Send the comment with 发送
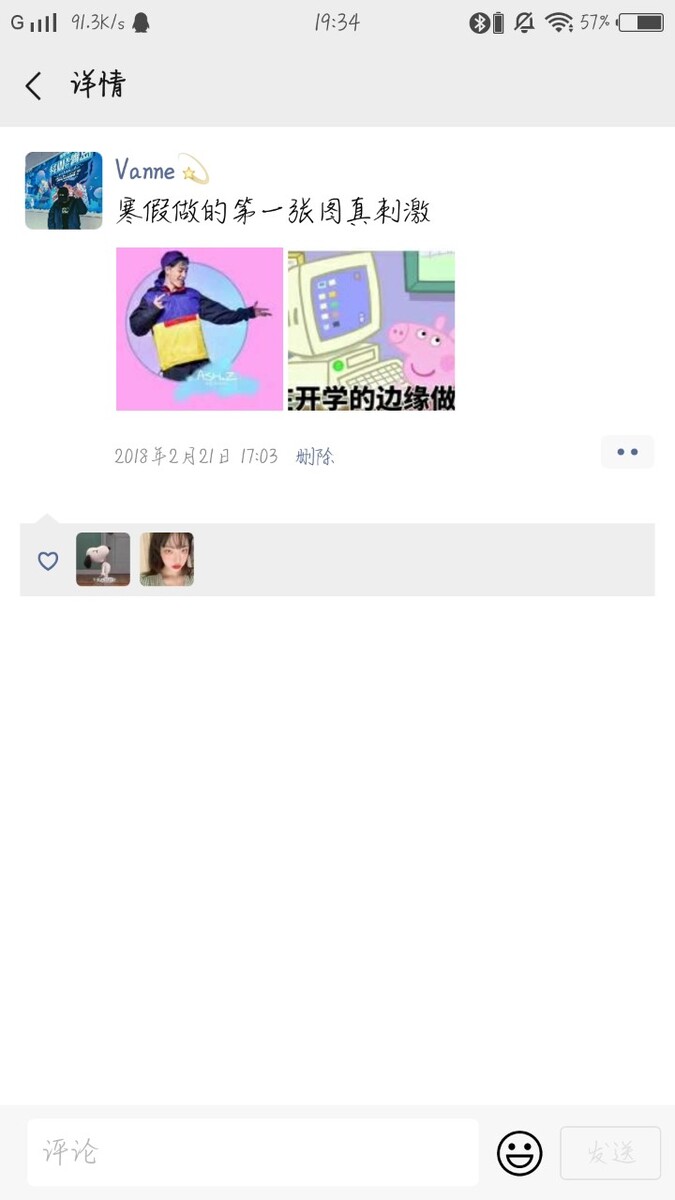The height and width of the screenshot is (1200, 675). pos(610,1153)
